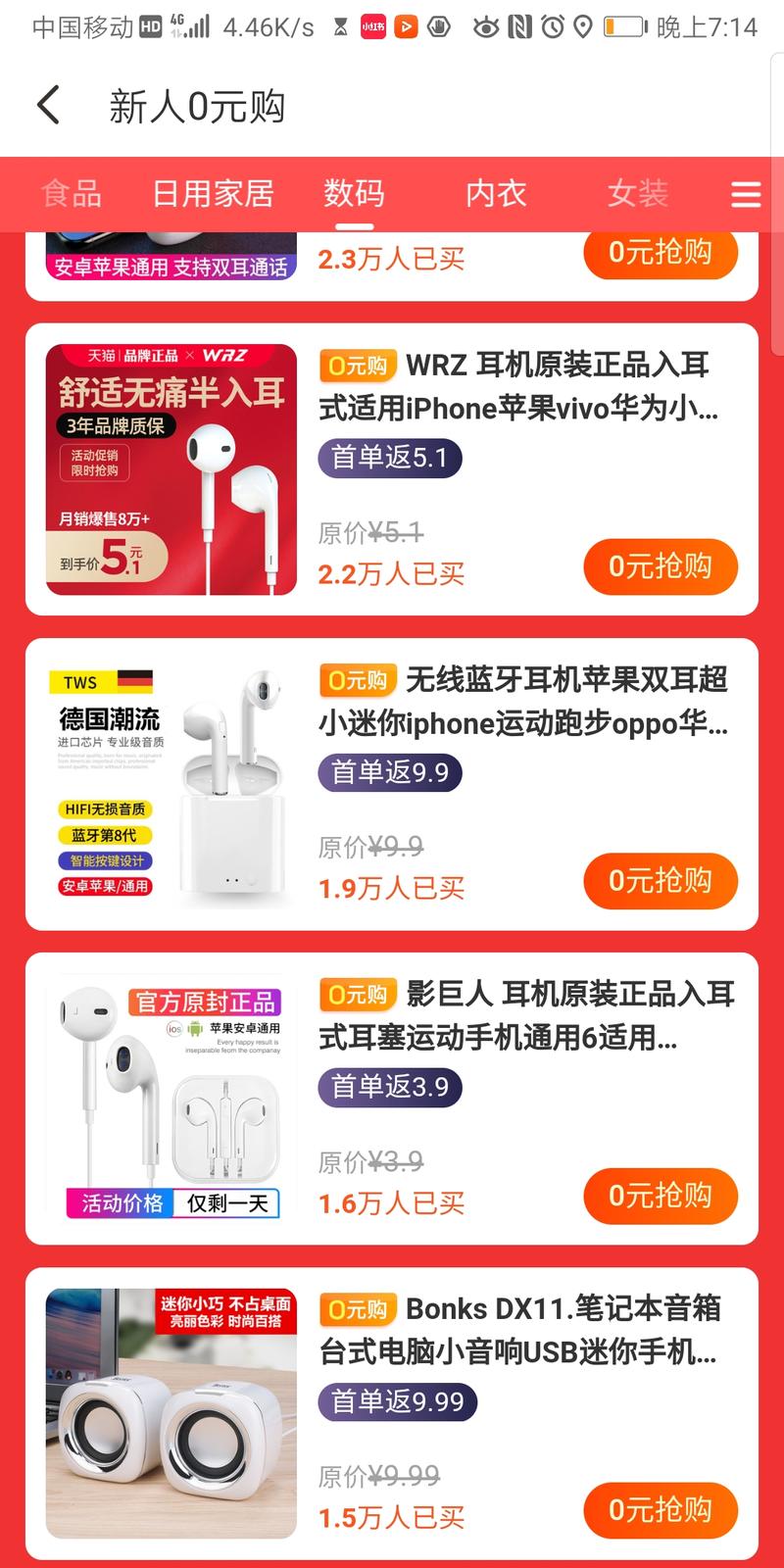Tap the orange 0元购 badge on WRZ earphones
784x1568 pixels.
pyautogui.click(x=355, y=367)
